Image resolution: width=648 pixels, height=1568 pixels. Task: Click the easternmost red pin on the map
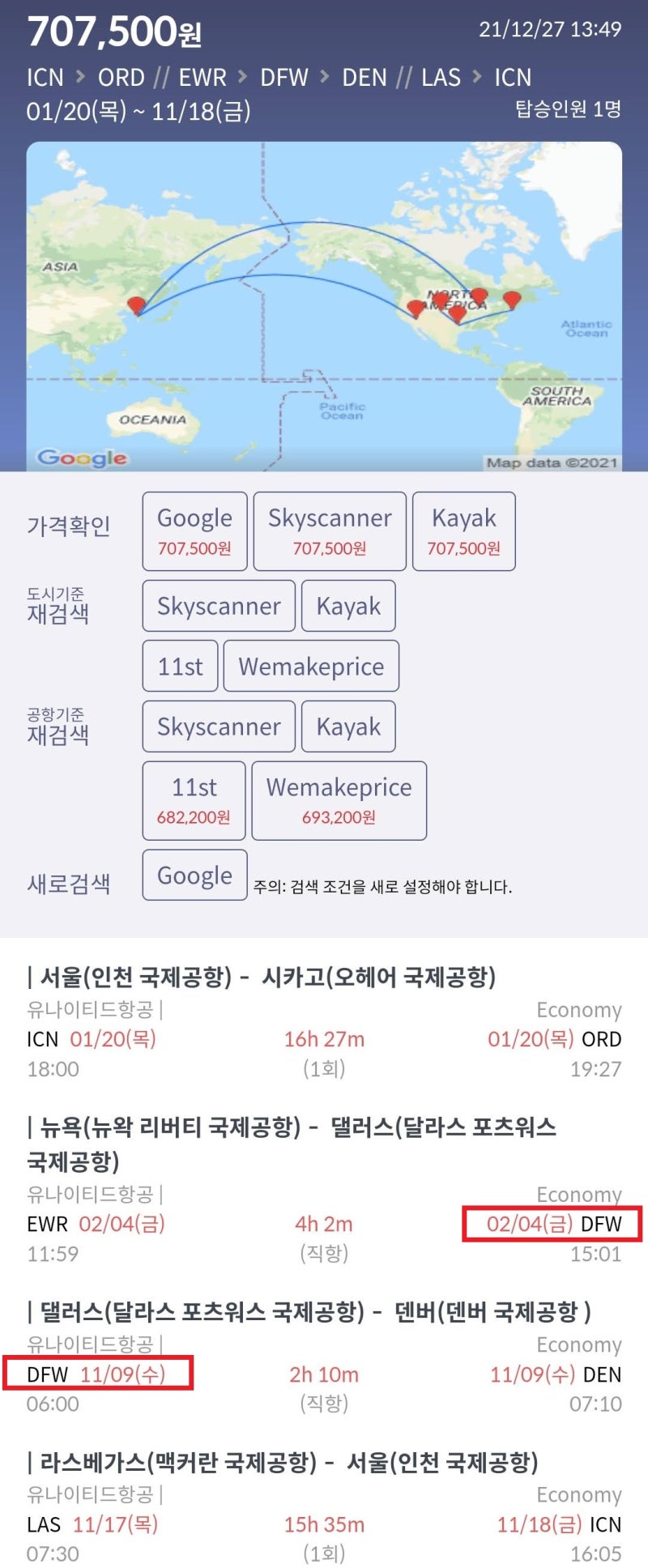coord(511,300)
